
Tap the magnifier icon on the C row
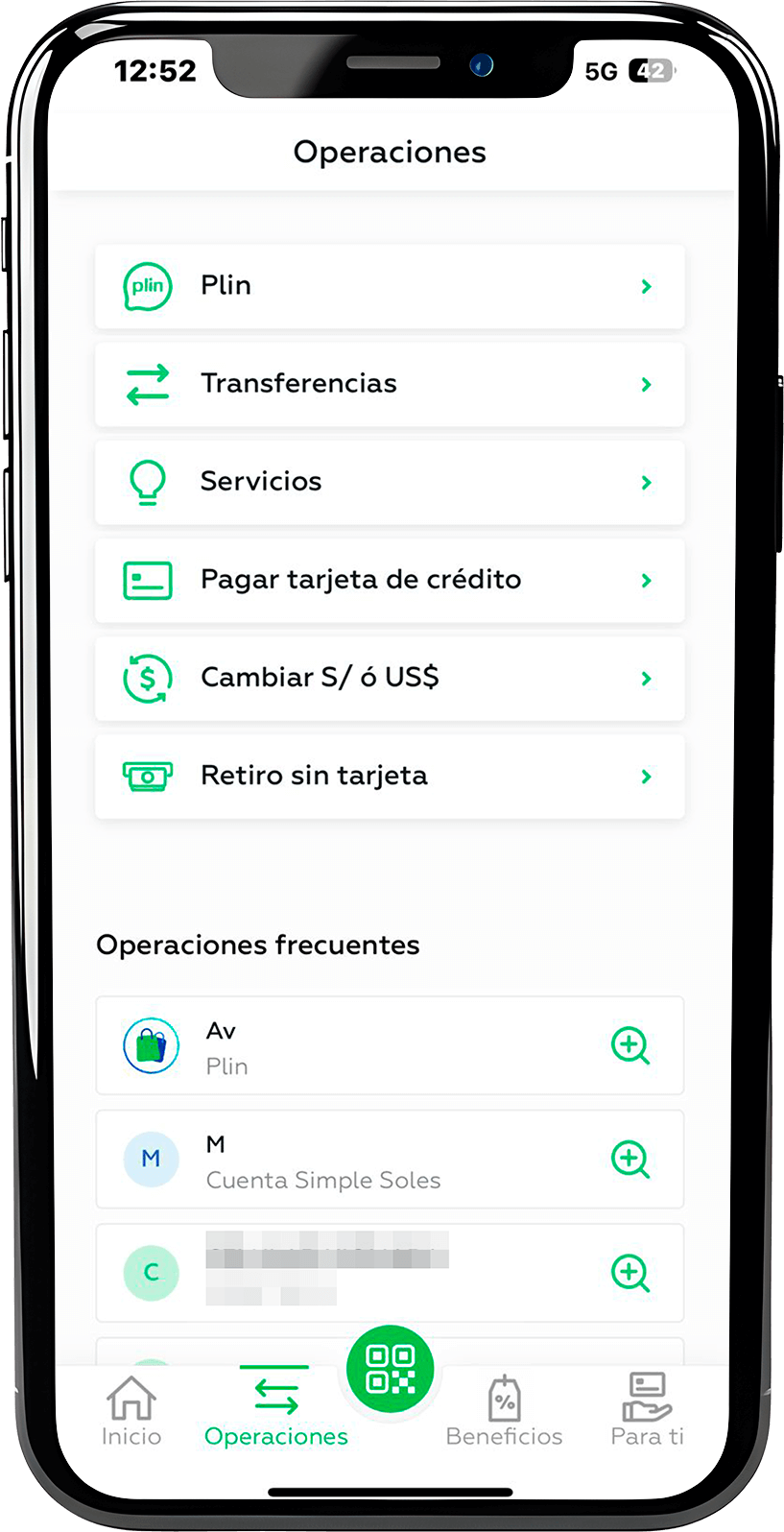[630, 1273]
